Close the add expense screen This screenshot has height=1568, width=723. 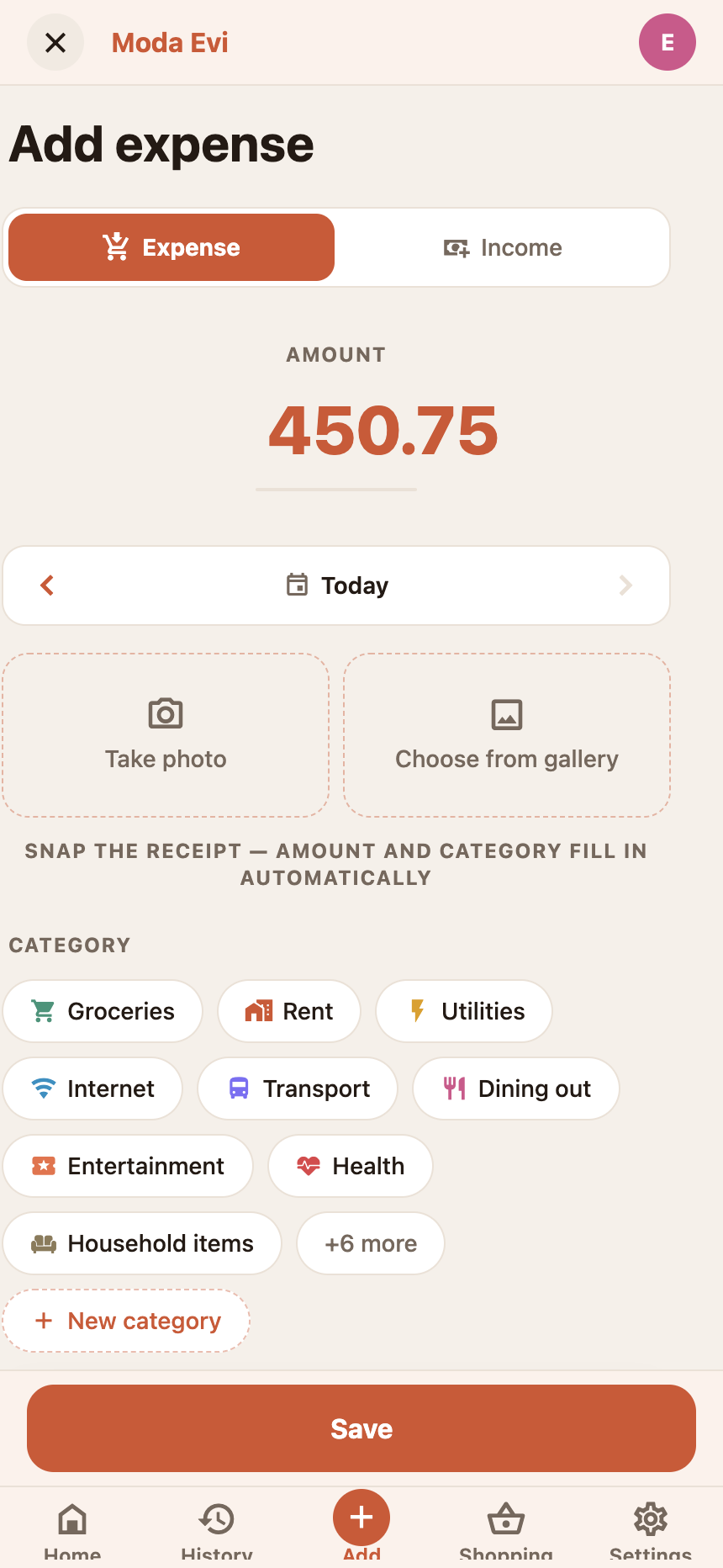tap(55, 42)
